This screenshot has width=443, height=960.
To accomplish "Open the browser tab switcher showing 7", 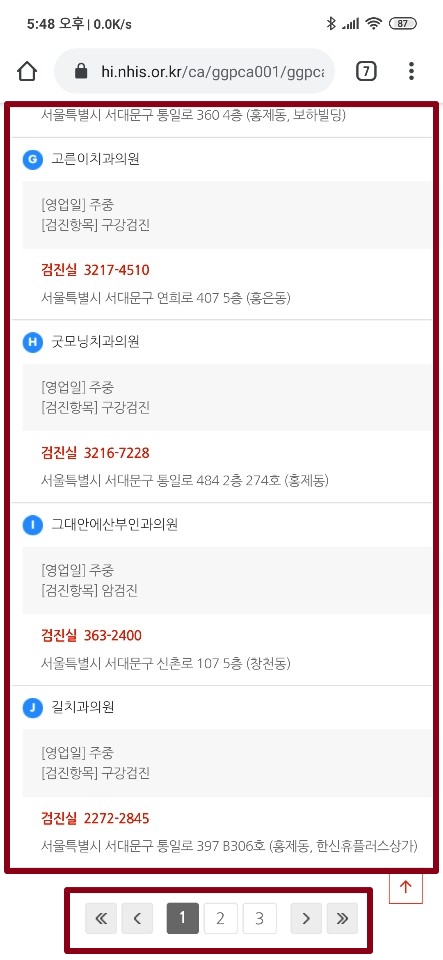I will pos(366,72).
